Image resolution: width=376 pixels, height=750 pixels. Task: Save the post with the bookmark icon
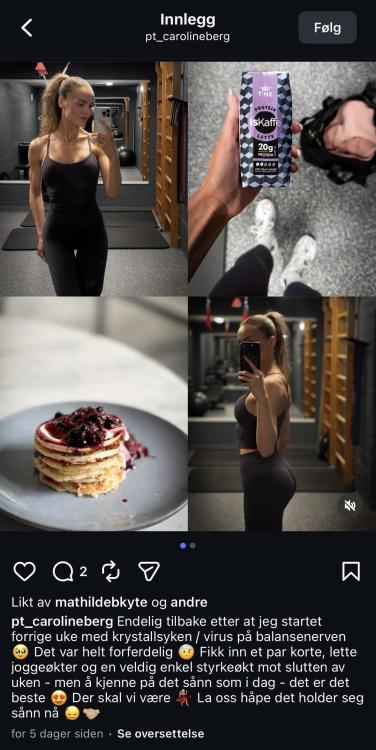point(351,571)
